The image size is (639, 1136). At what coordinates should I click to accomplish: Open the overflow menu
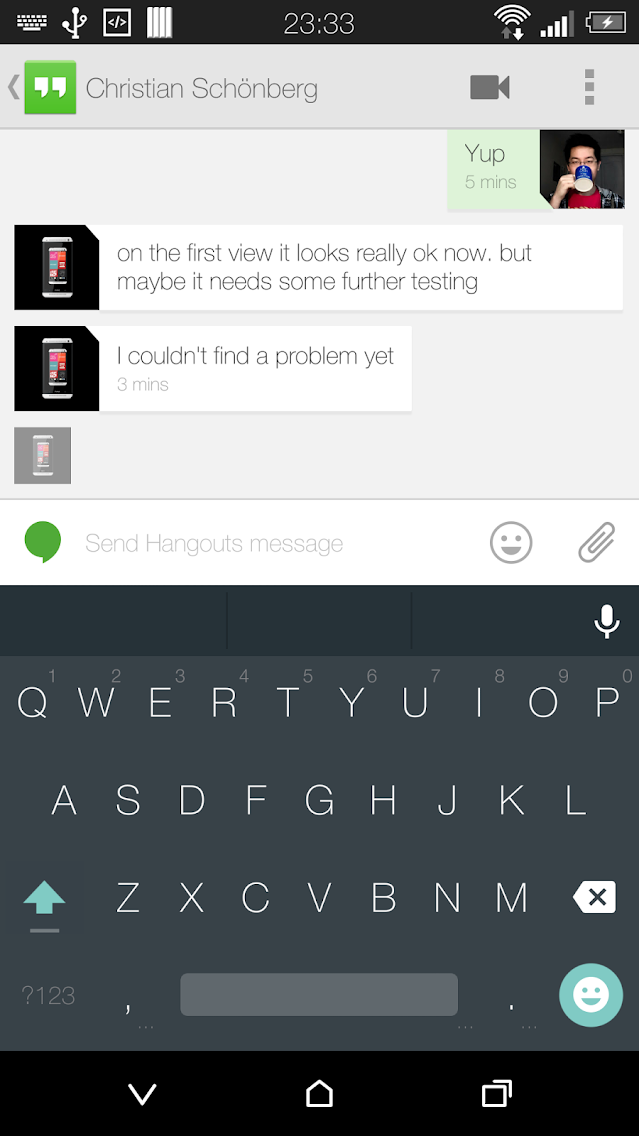(590, 88)
